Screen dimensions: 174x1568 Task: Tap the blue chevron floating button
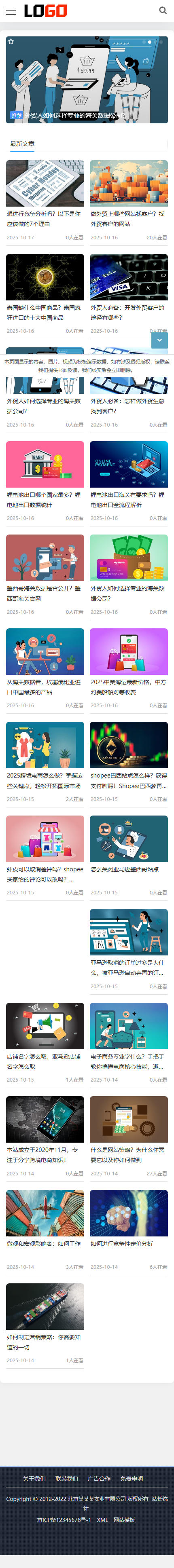point(159,340)
